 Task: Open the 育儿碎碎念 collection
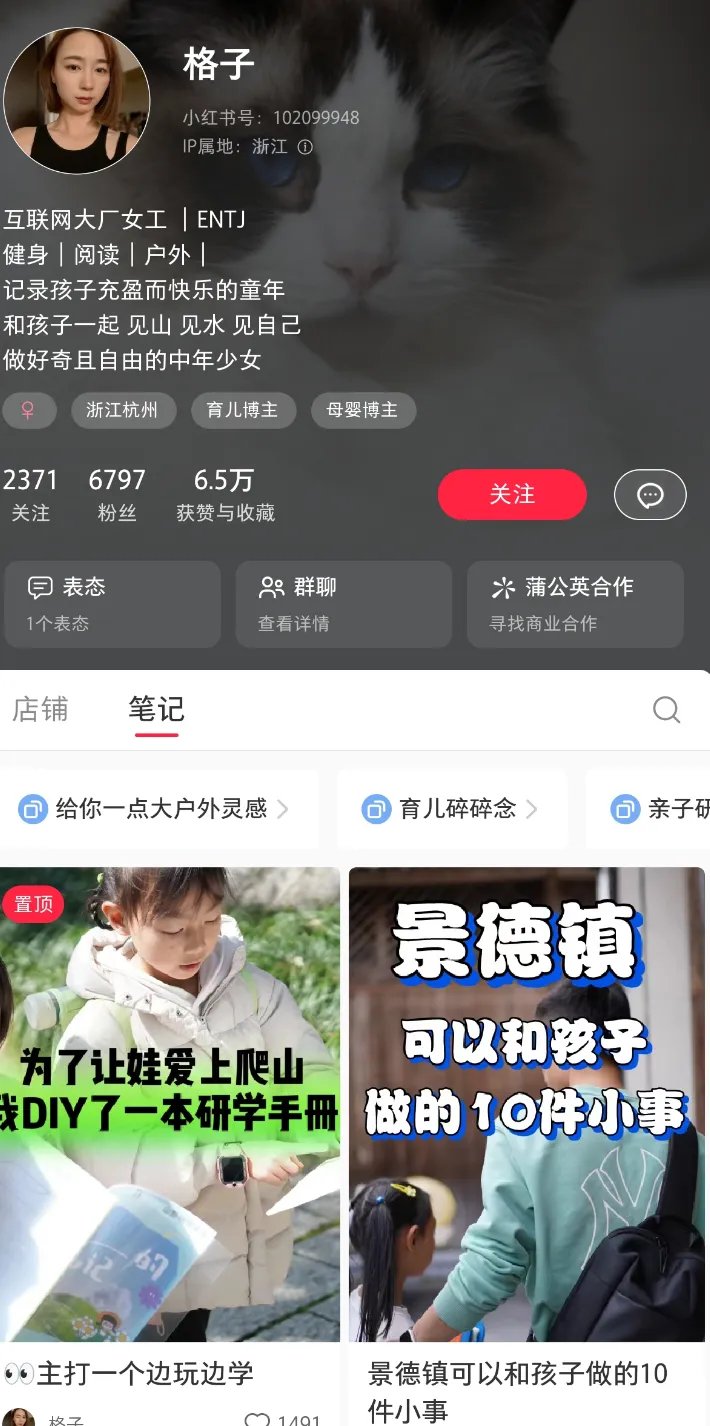coord(452,808)
